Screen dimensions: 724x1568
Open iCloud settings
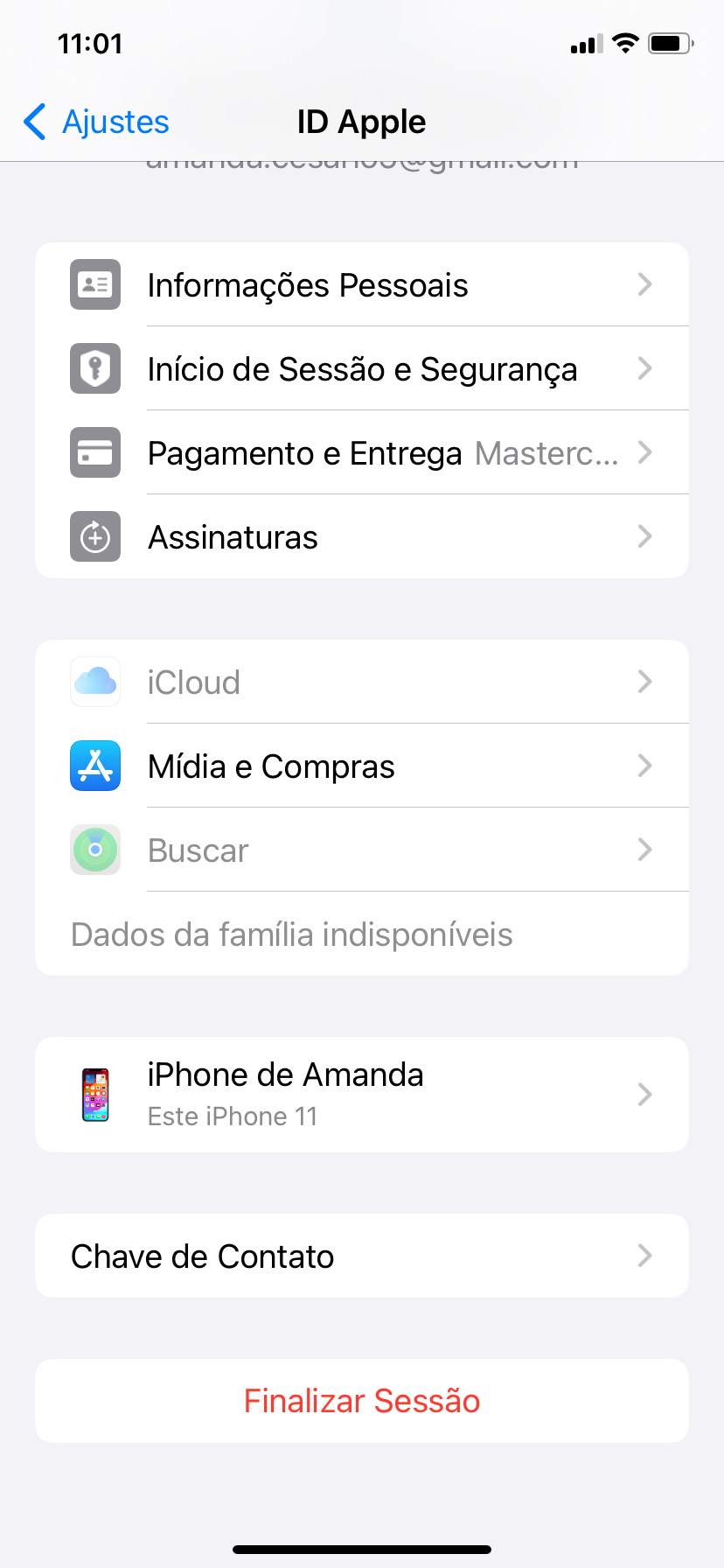pyautogui.click(x=361, y=682)
